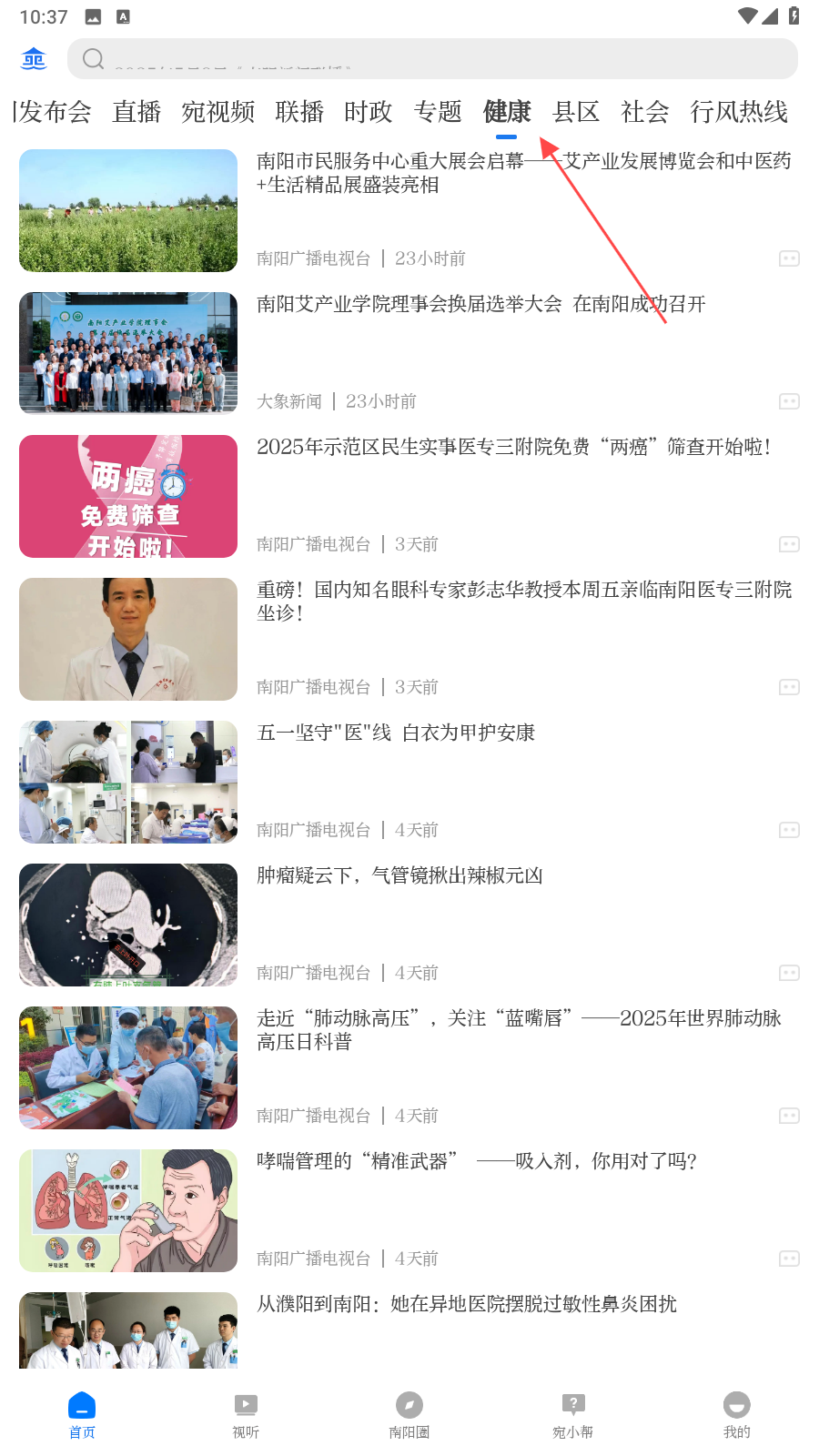Open 南阳圈 in bottom navigation
This screenshot has width=819, height=1456.
click(409, 1415)
